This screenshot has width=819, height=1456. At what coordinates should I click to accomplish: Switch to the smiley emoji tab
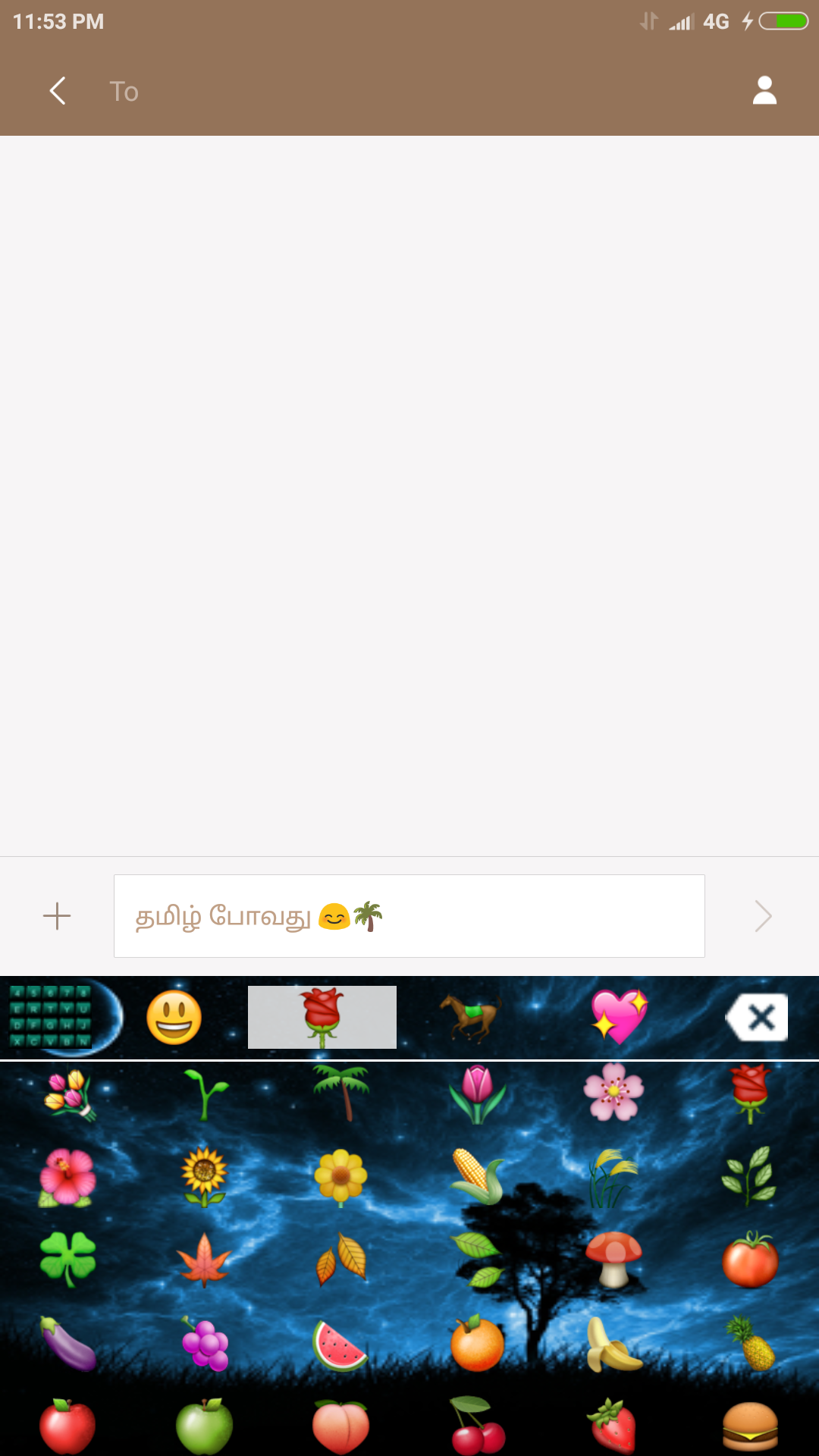[x=174, y=1018]
